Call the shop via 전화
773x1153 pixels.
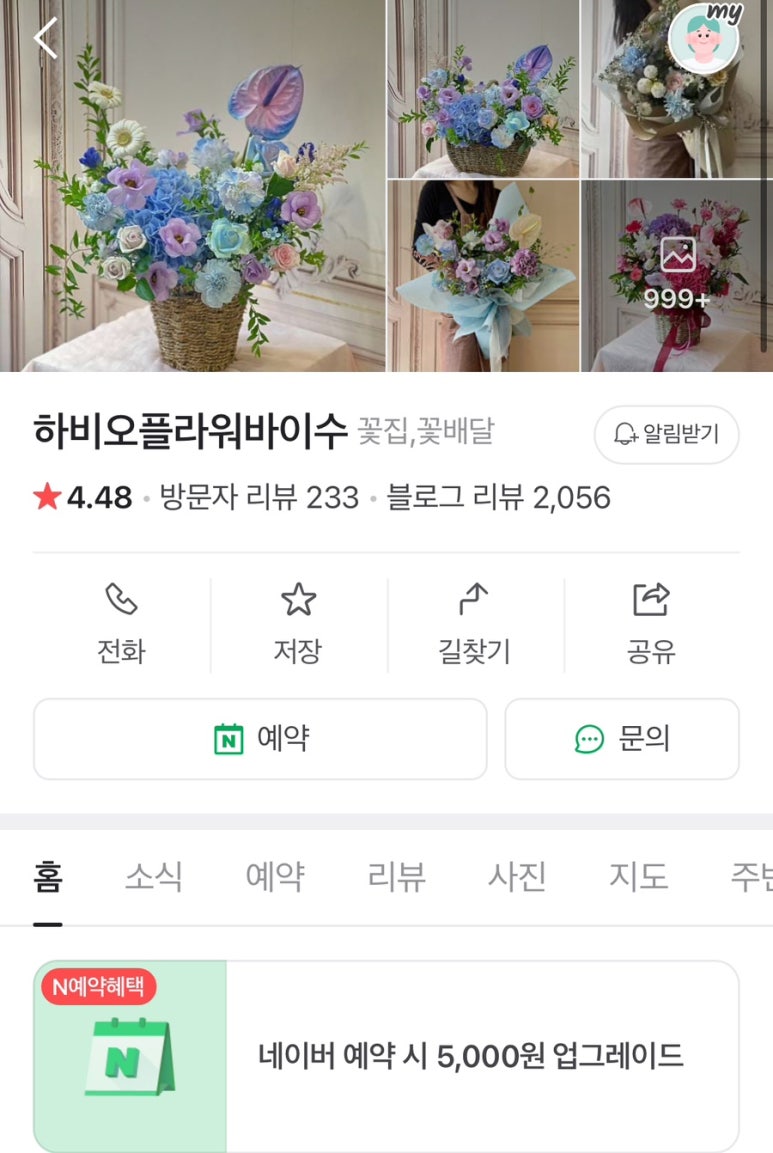tap(121, 625)
